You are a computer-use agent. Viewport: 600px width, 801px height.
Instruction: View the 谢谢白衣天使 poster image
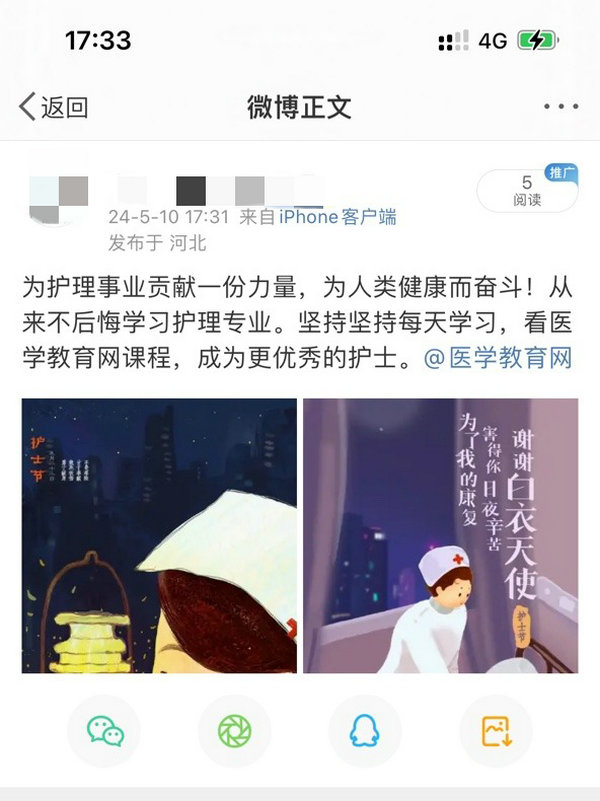coord(440,536)
